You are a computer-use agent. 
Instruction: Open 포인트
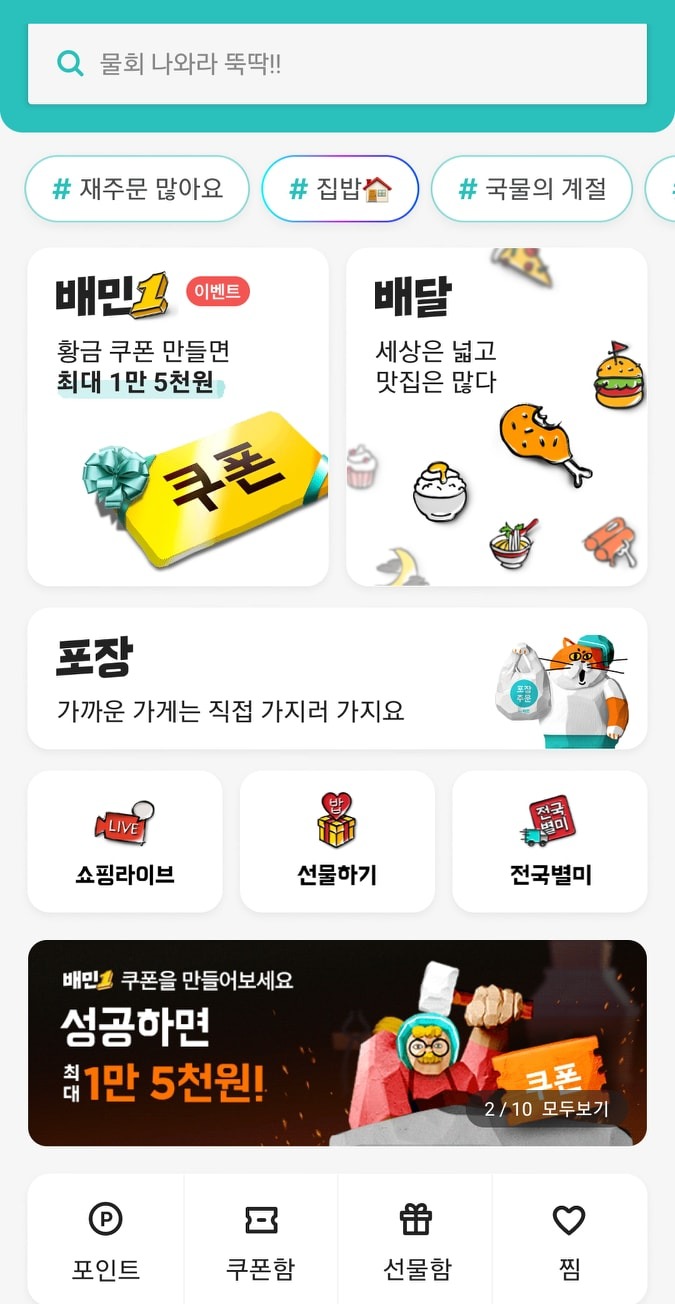click(x=106, y=1242)
